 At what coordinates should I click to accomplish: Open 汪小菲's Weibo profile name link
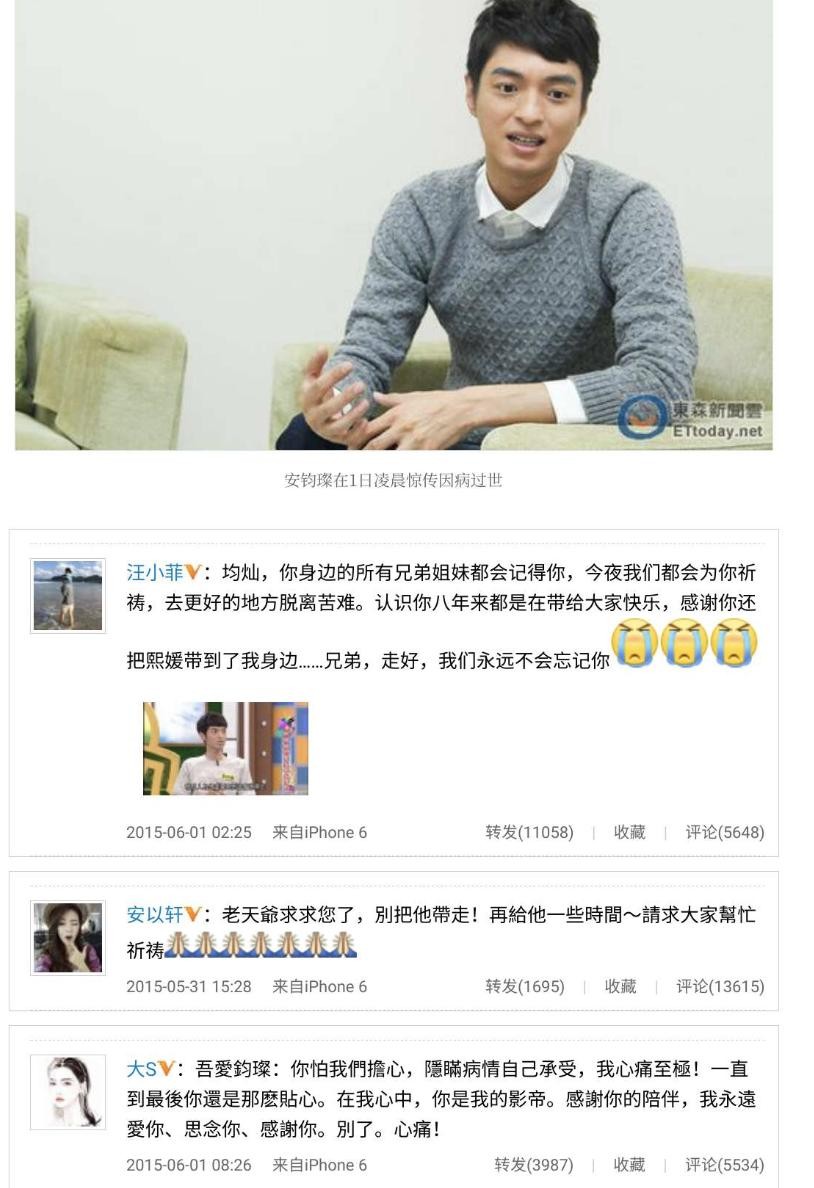155,573
